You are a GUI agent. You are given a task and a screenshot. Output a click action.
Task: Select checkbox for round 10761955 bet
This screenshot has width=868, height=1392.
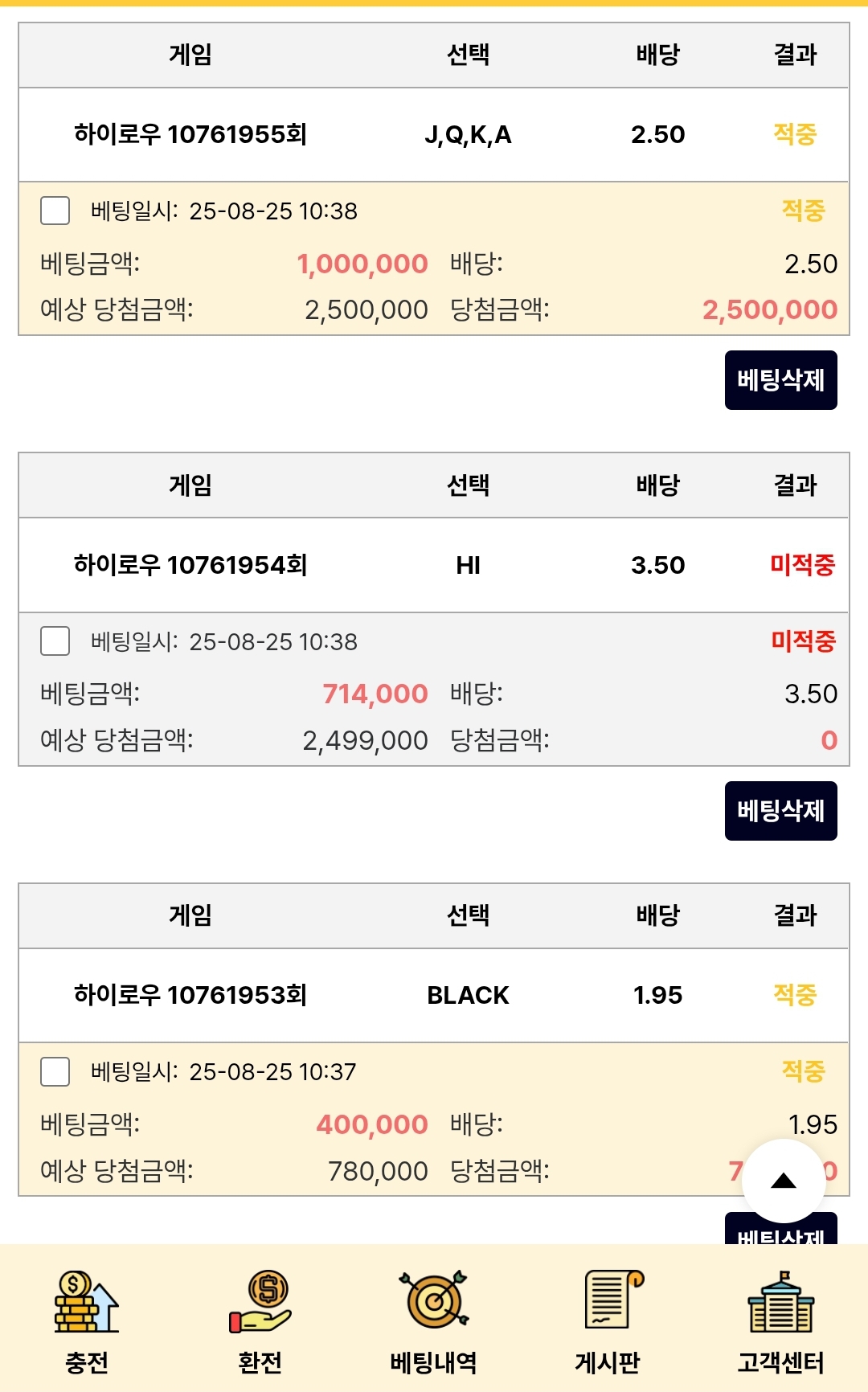point(55,211)
